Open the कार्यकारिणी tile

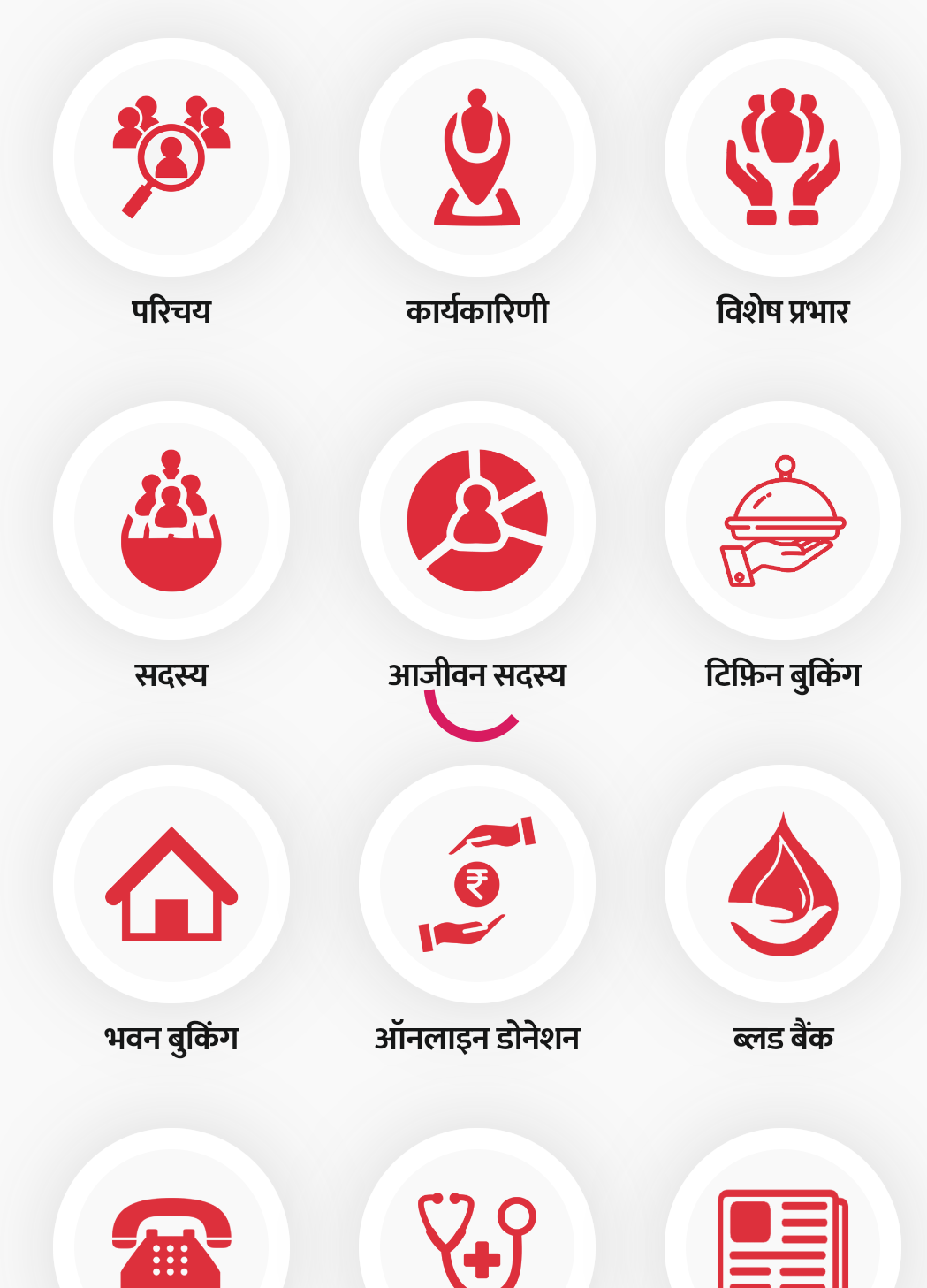point(477,157)
